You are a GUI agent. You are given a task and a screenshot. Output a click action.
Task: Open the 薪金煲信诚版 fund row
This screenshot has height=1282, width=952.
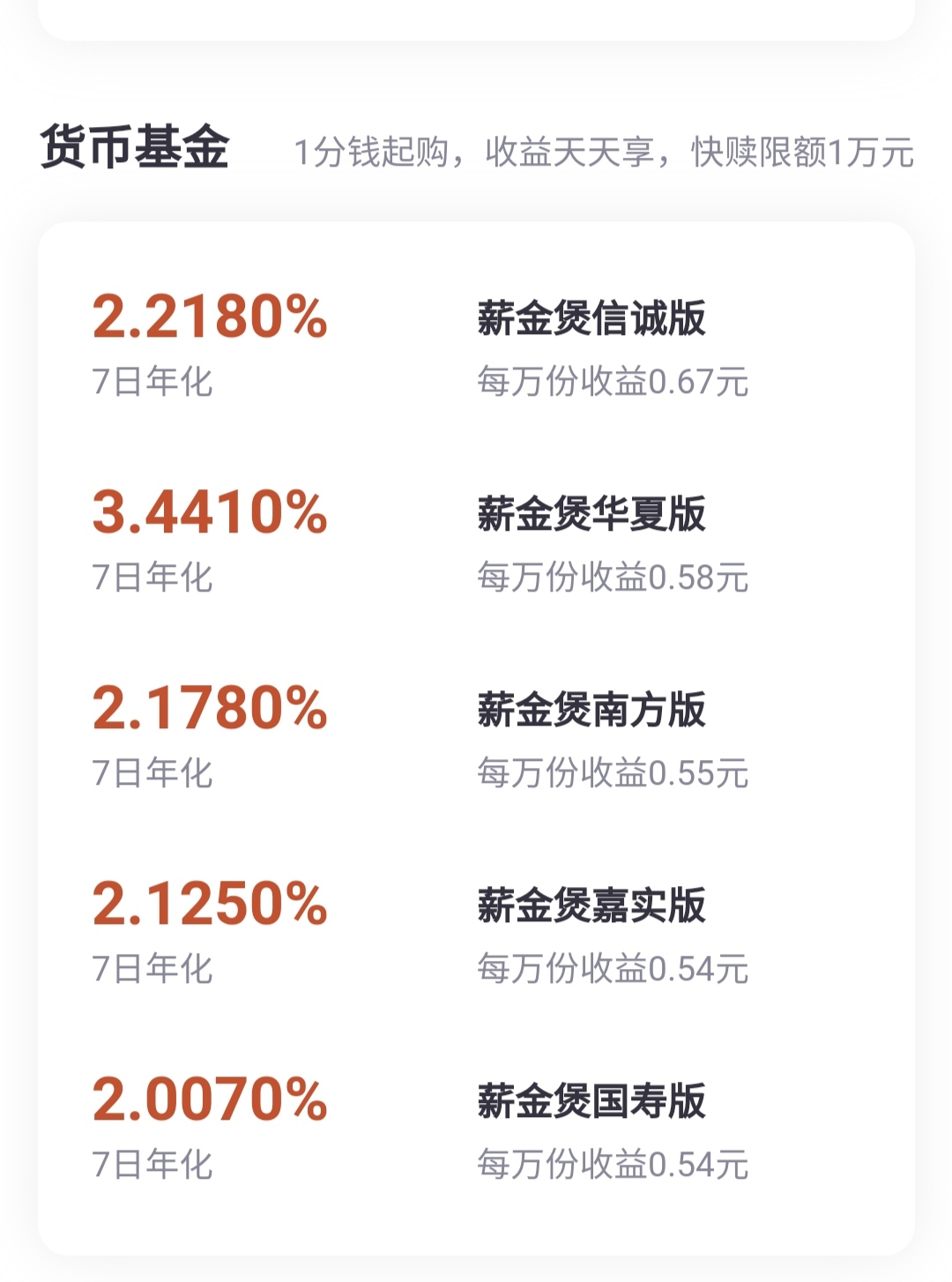[x=591, y=319]
